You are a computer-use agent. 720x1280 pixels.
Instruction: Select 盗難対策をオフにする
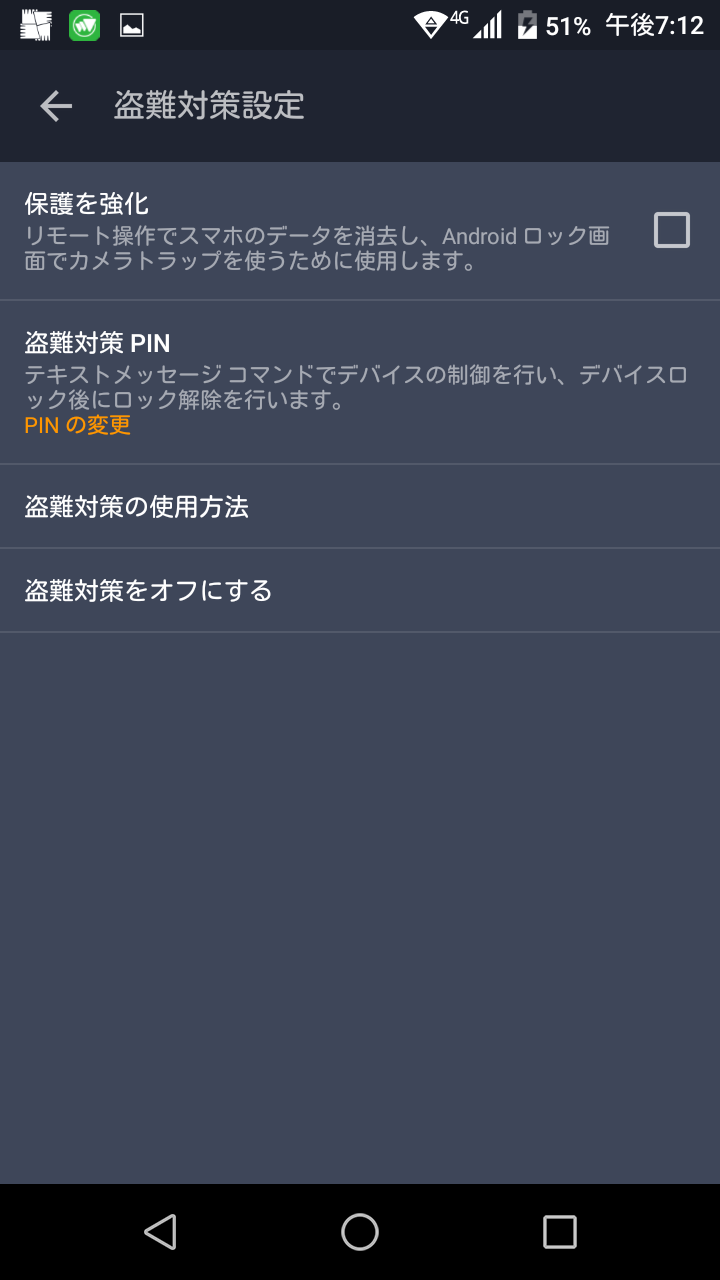click(x=360, y=591)
